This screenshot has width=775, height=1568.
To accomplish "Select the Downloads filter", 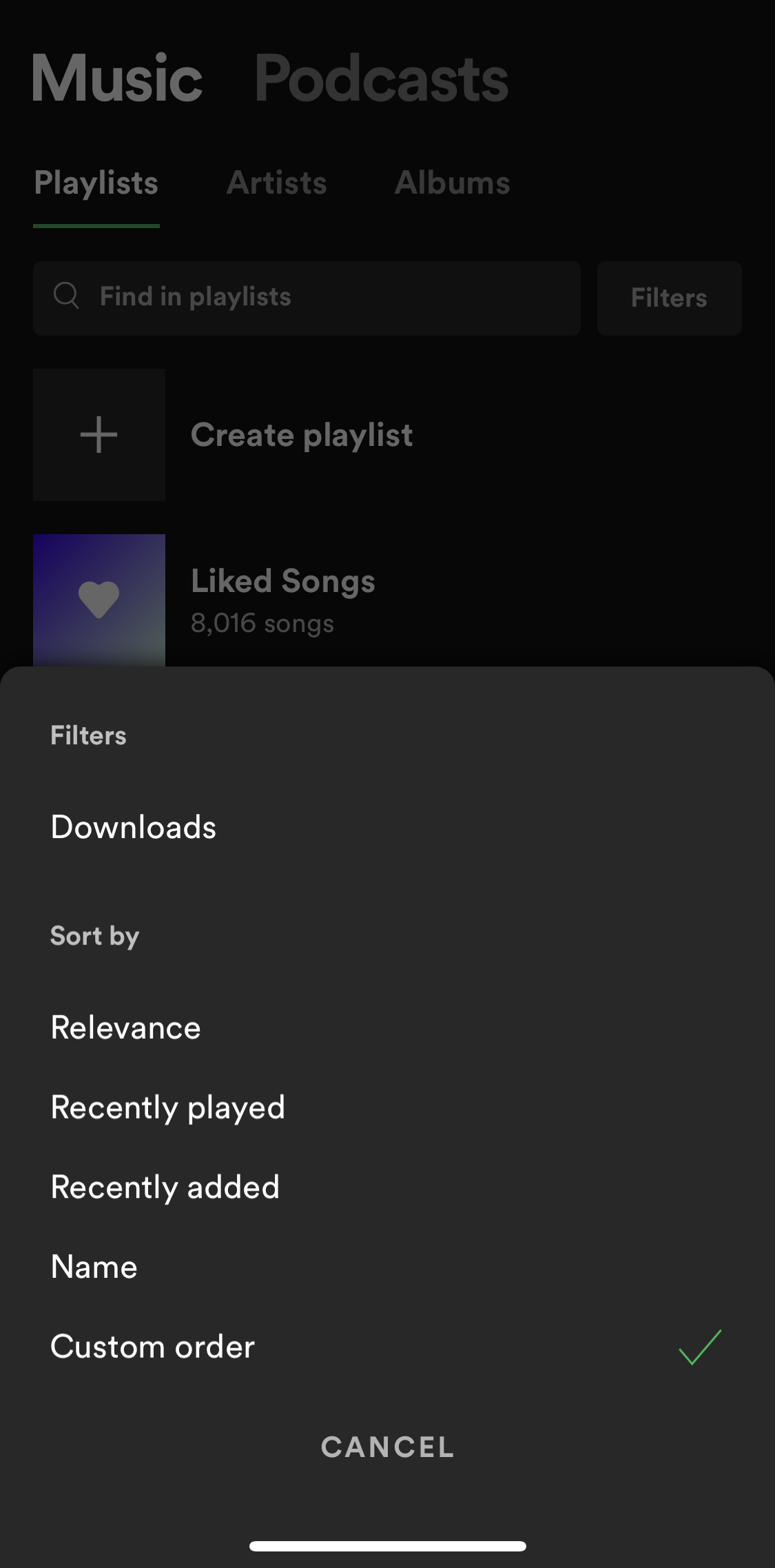I will point(387,827).
